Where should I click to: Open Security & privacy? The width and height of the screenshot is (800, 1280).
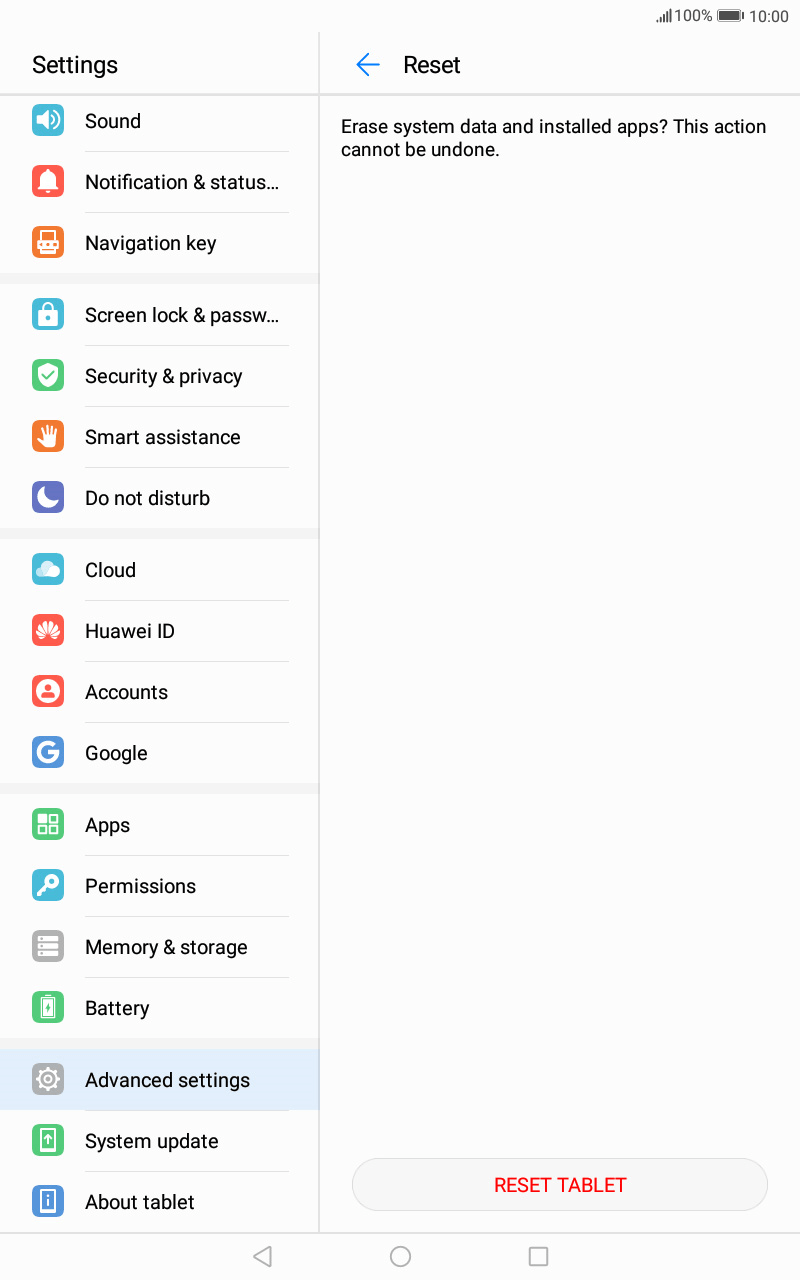click(x=159, y=376)
